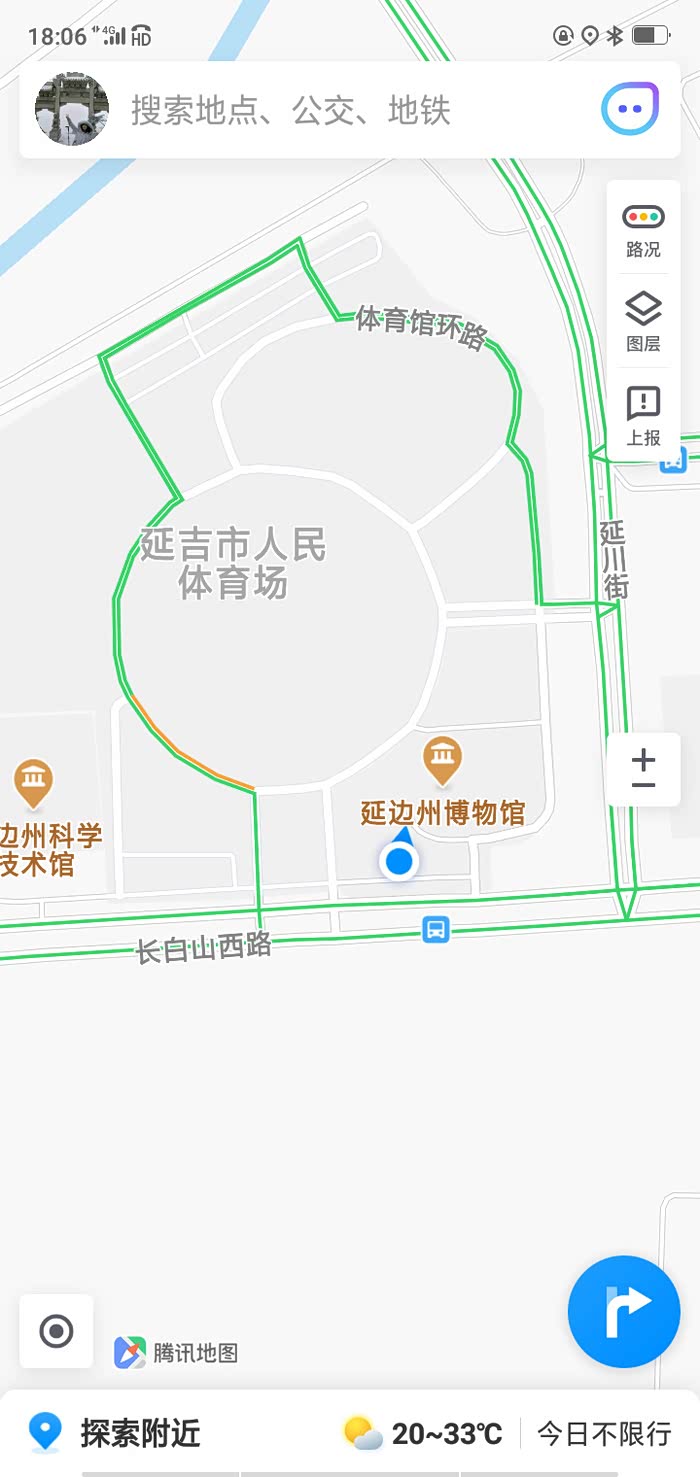Recenter the map on my location
This screenshot has width=700, height=1477.
[56, 1331]
